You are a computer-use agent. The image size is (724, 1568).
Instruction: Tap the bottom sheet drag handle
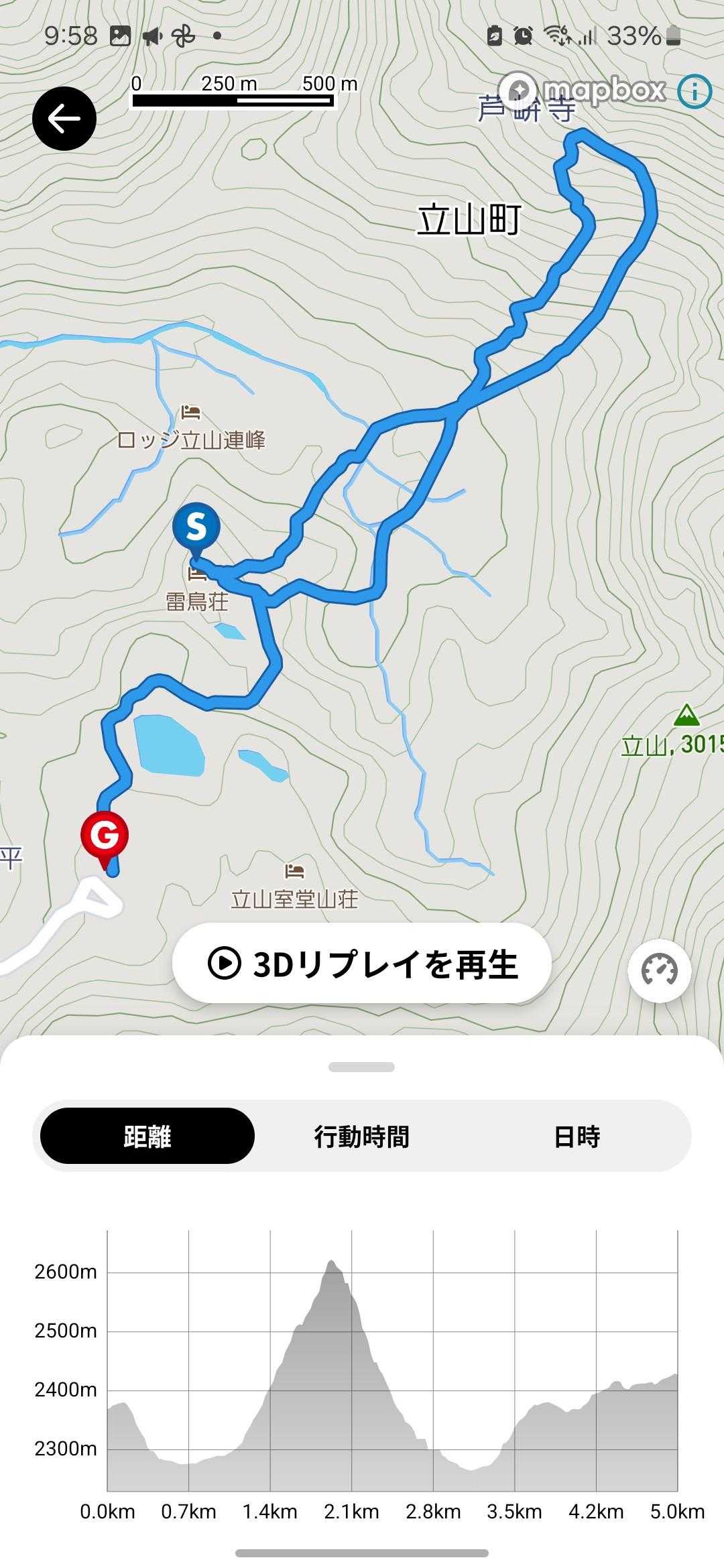[362, 1067]
